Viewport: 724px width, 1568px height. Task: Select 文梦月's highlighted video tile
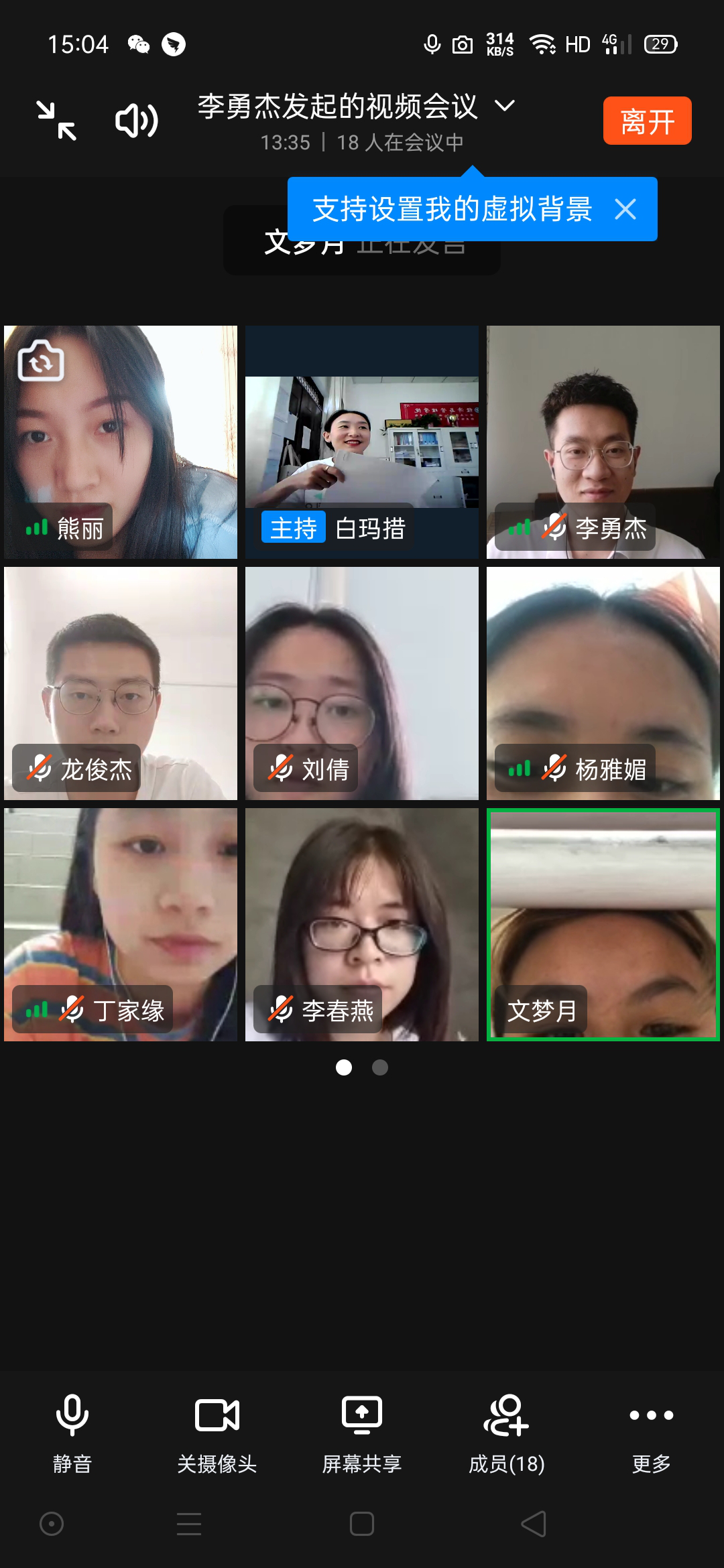pos(603,925)
